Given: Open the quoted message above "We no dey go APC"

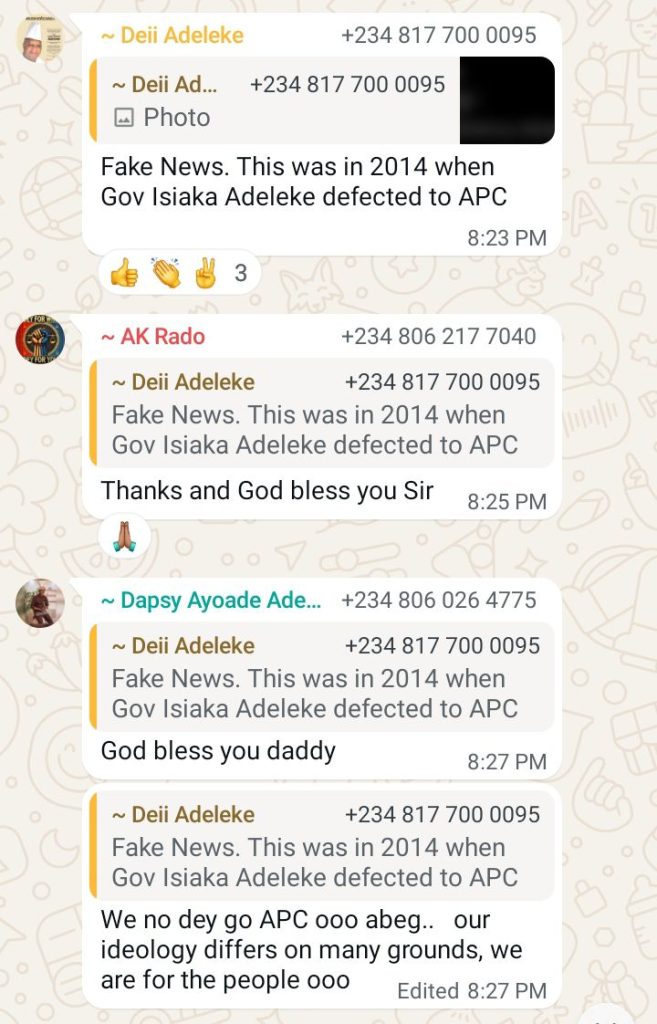Looking at the screenshot, I should tap(320, 846).
